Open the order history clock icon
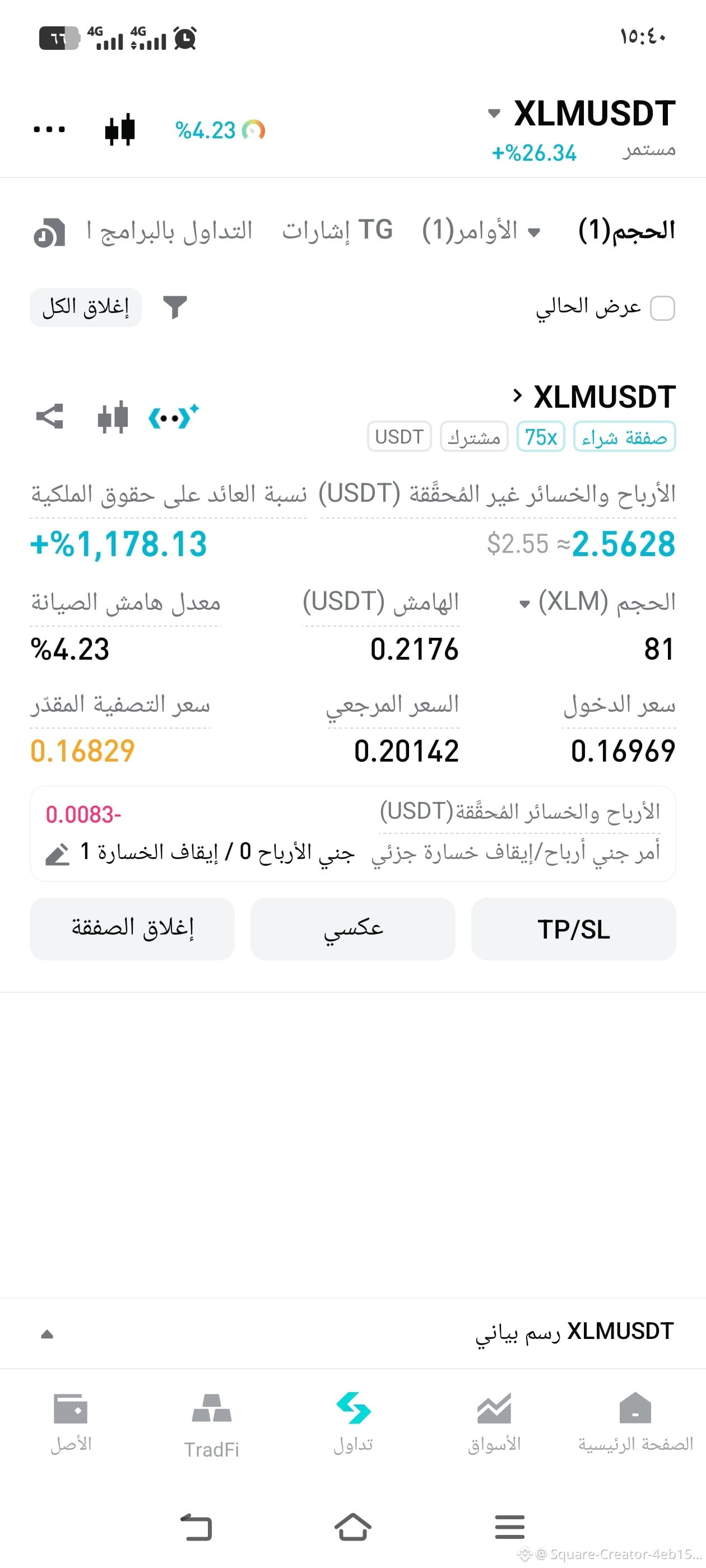The width and height of the screenshot is (706, 1568). (49, 232)
